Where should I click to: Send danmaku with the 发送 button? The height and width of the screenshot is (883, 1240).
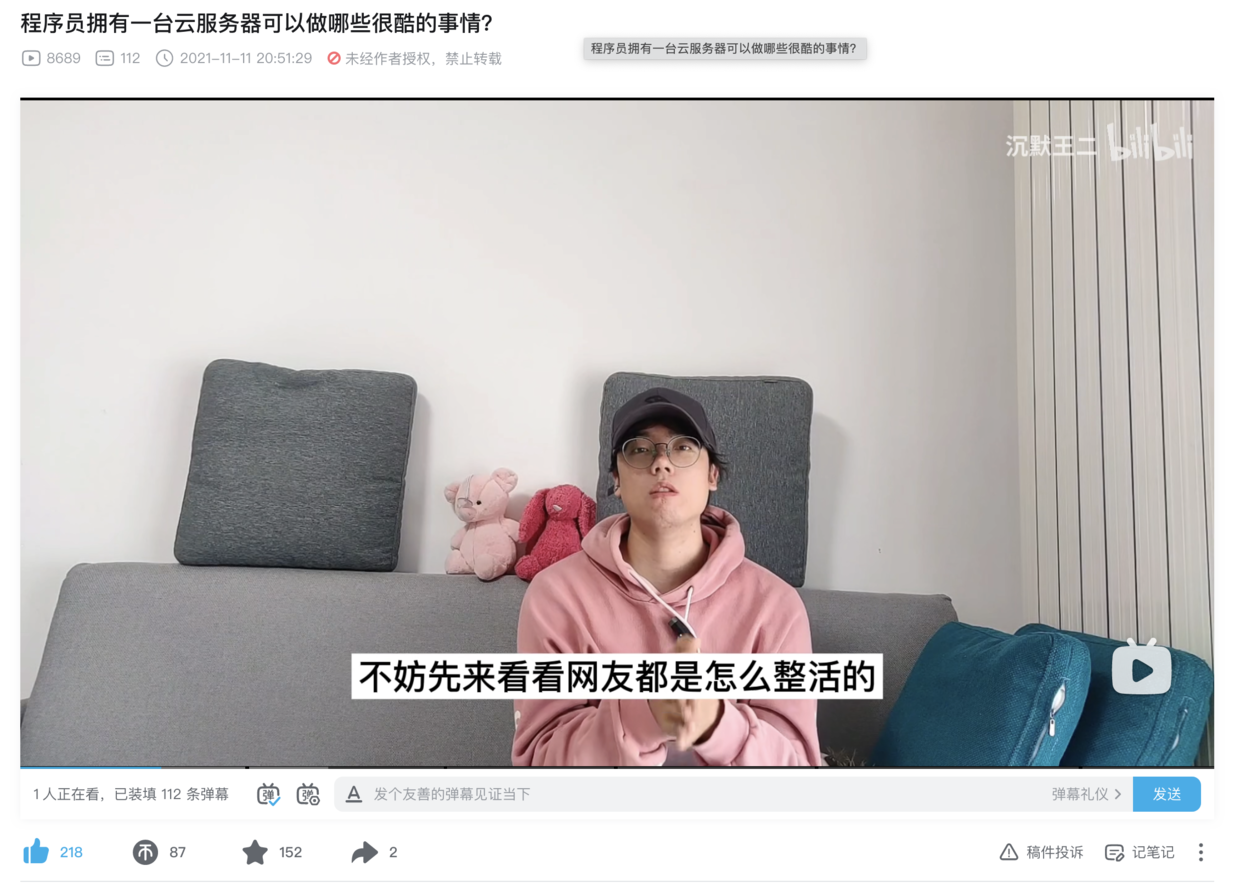tap(1166, 794)
